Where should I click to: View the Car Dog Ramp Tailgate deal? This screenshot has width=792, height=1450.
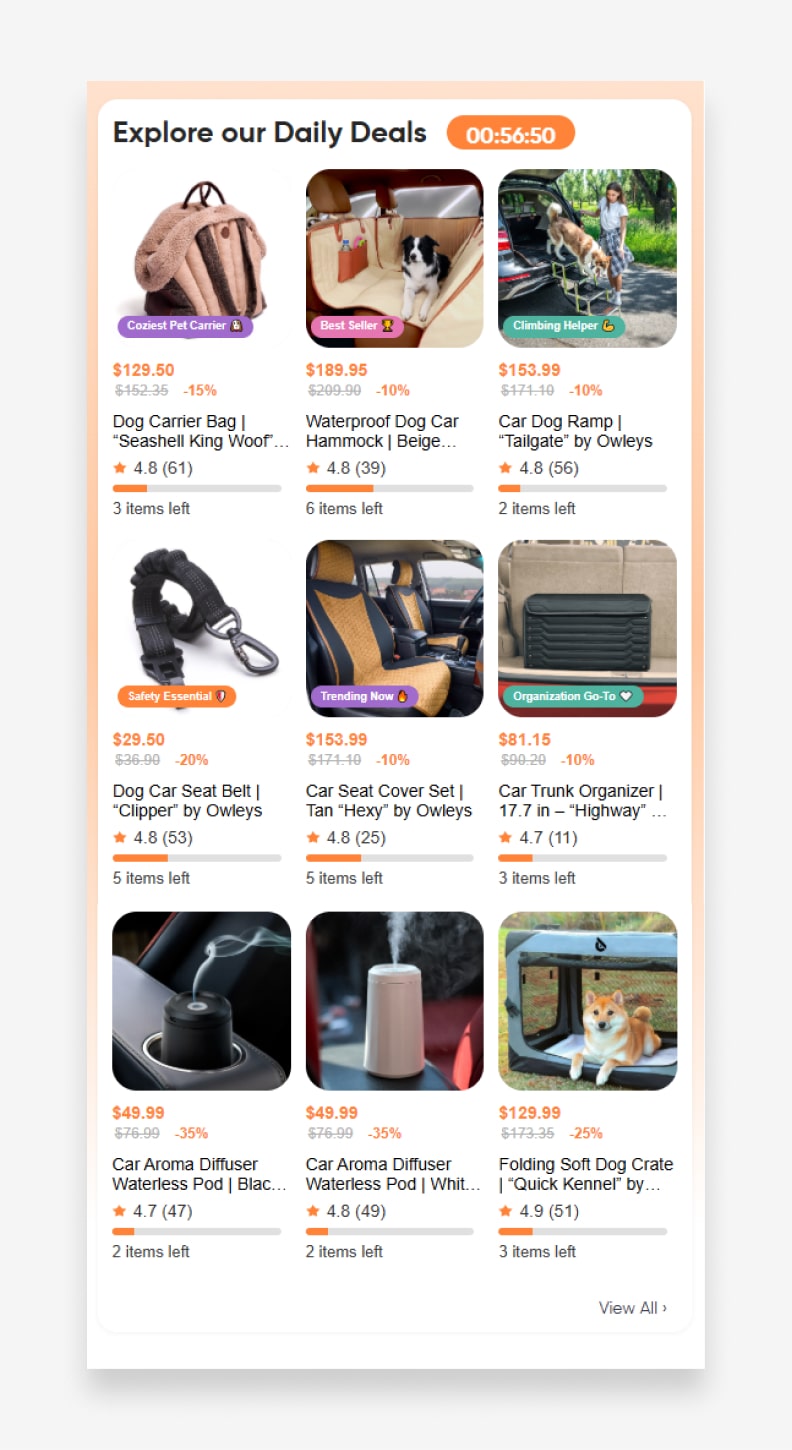[x=587, y=258]
